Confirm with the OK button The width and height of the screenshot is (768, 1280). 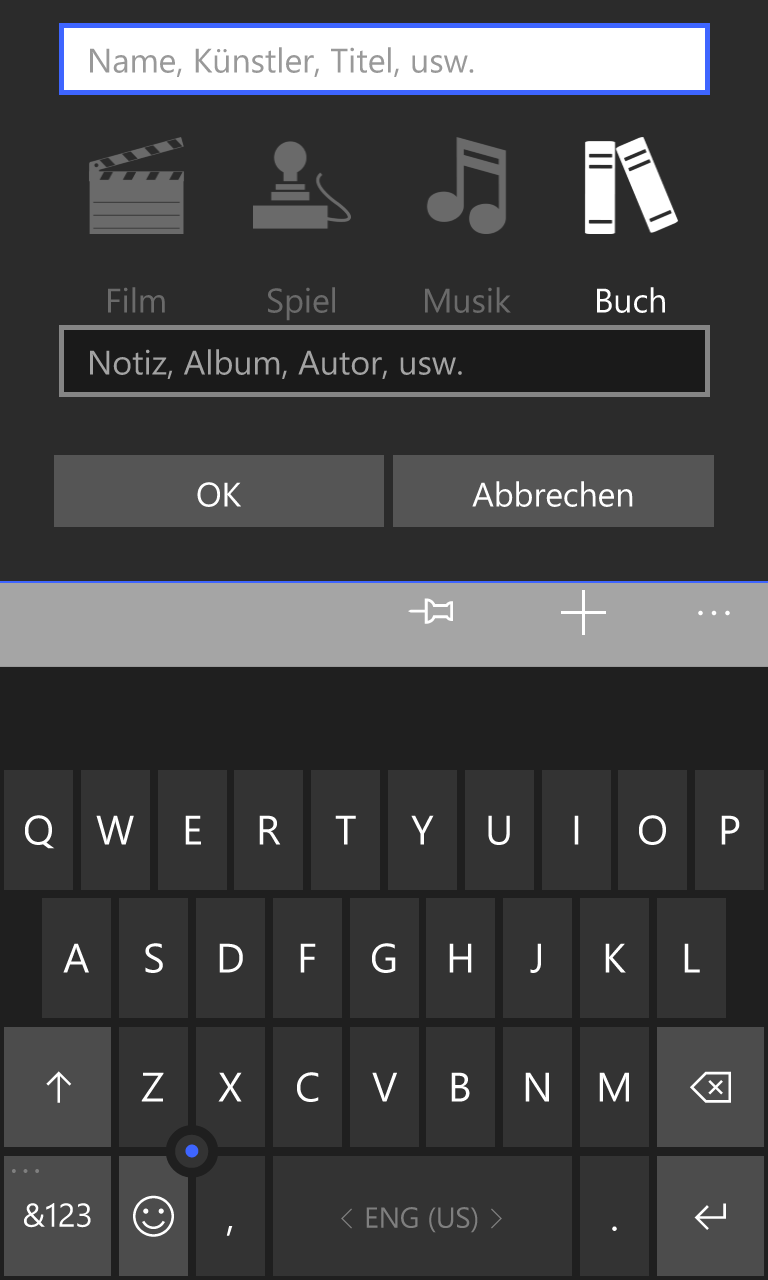point(219,491)
